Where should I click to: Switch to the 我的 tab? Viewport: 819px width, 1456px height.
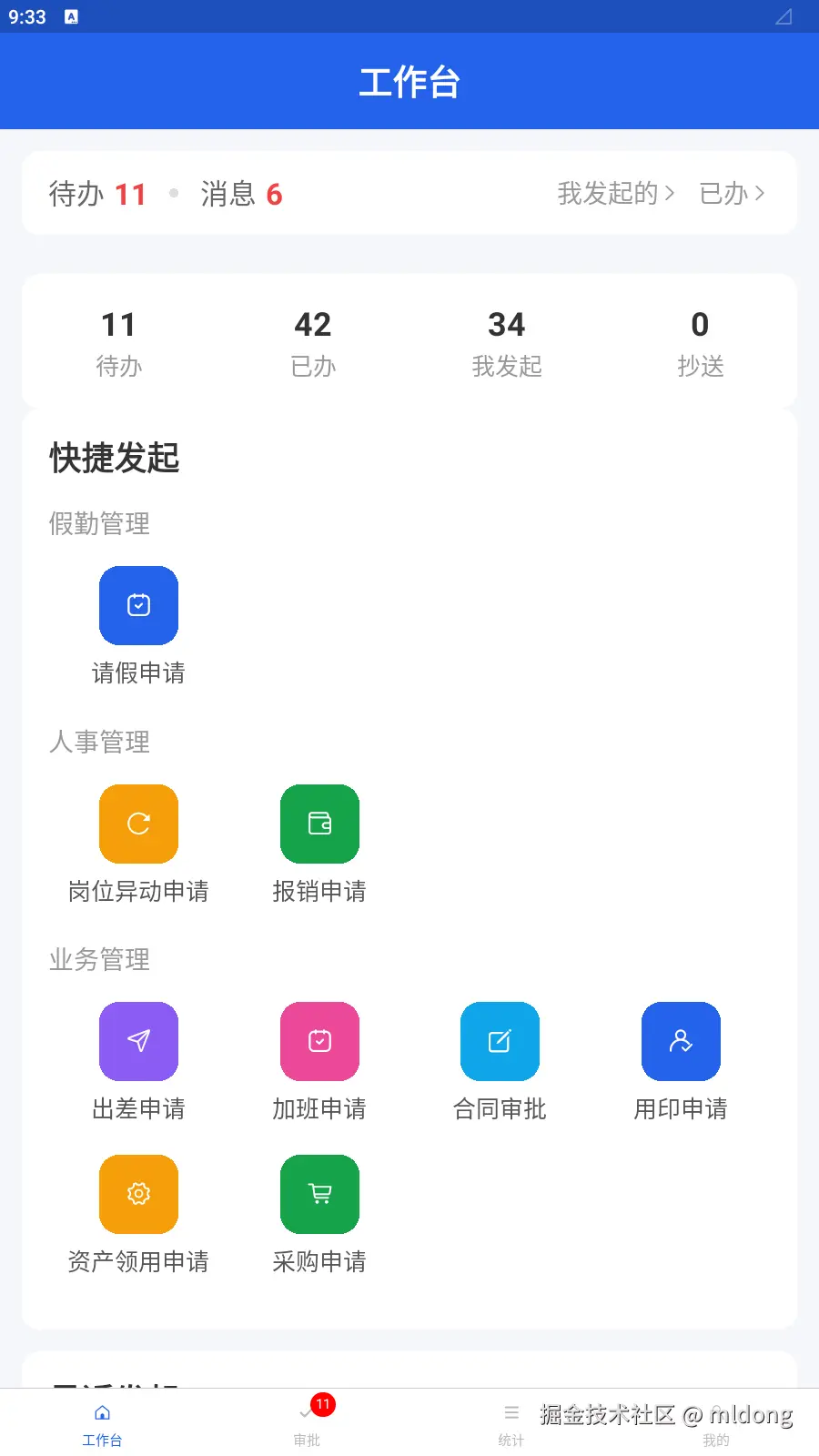point(716,1423)
